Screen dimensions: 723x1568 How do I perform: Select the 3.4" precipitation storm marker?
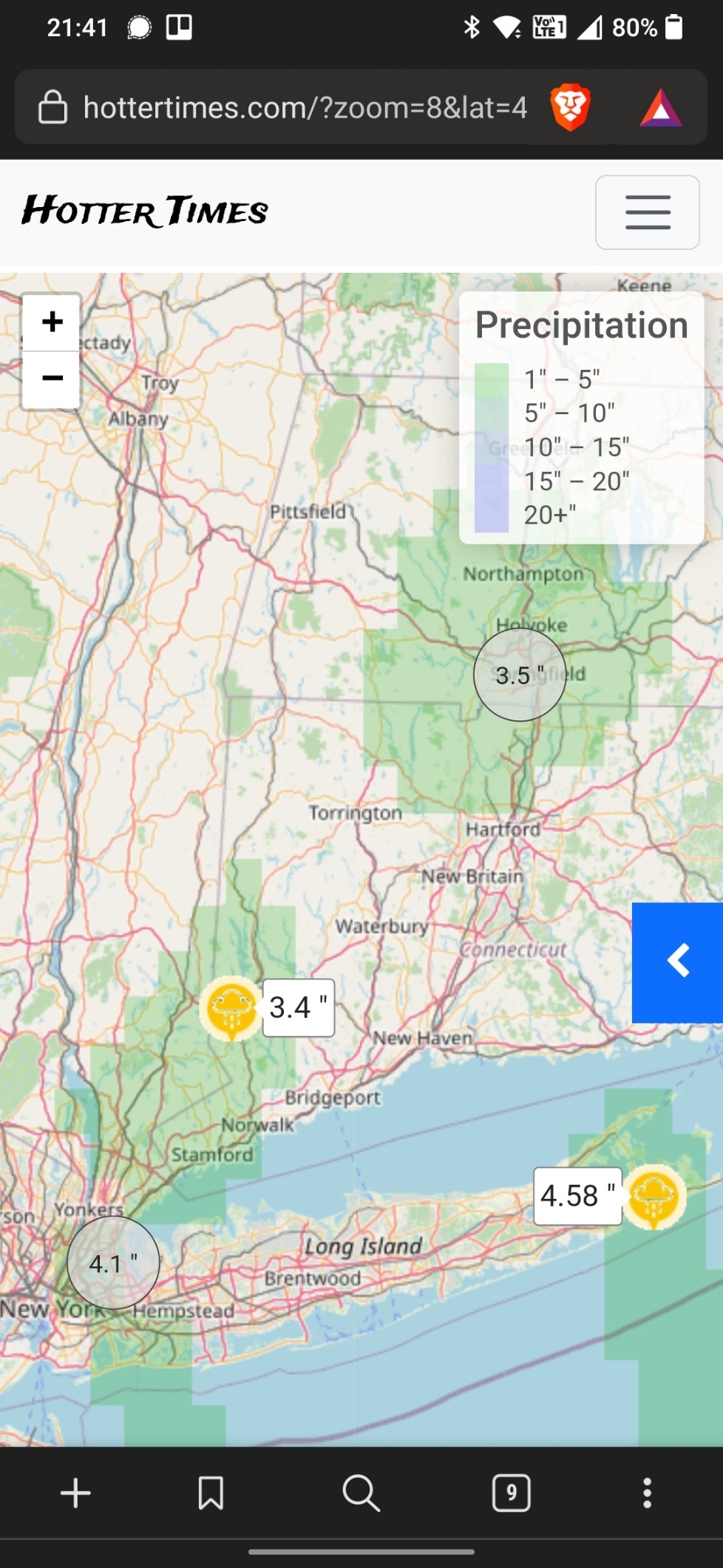(x=231, y=1007)
